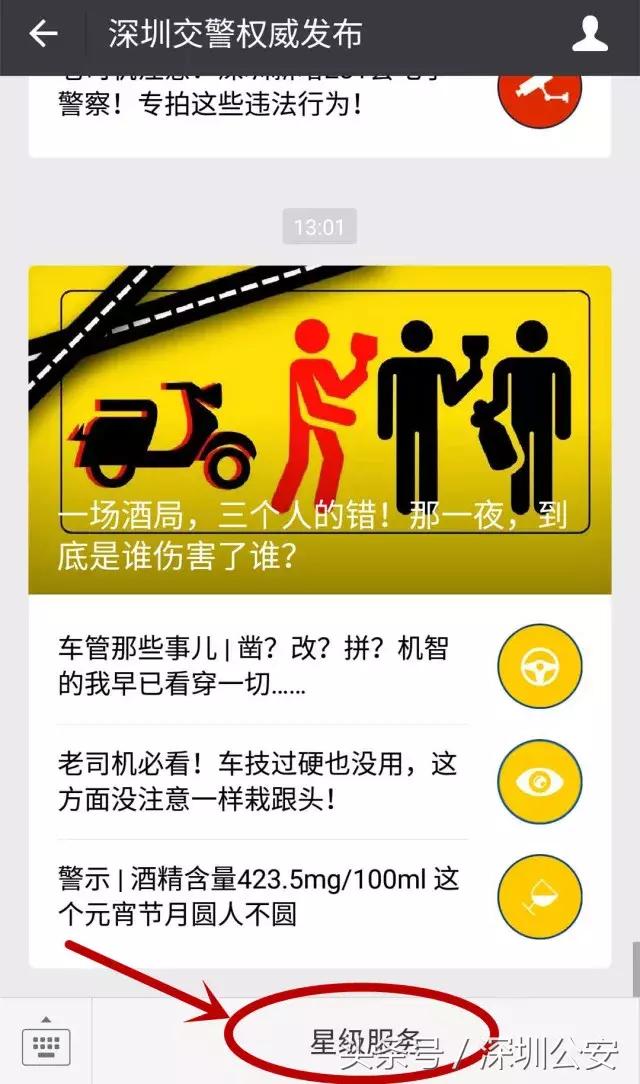Switch to keyboard input mode
Screen dimensions: 640x1084
click(x=46, y=1043)
